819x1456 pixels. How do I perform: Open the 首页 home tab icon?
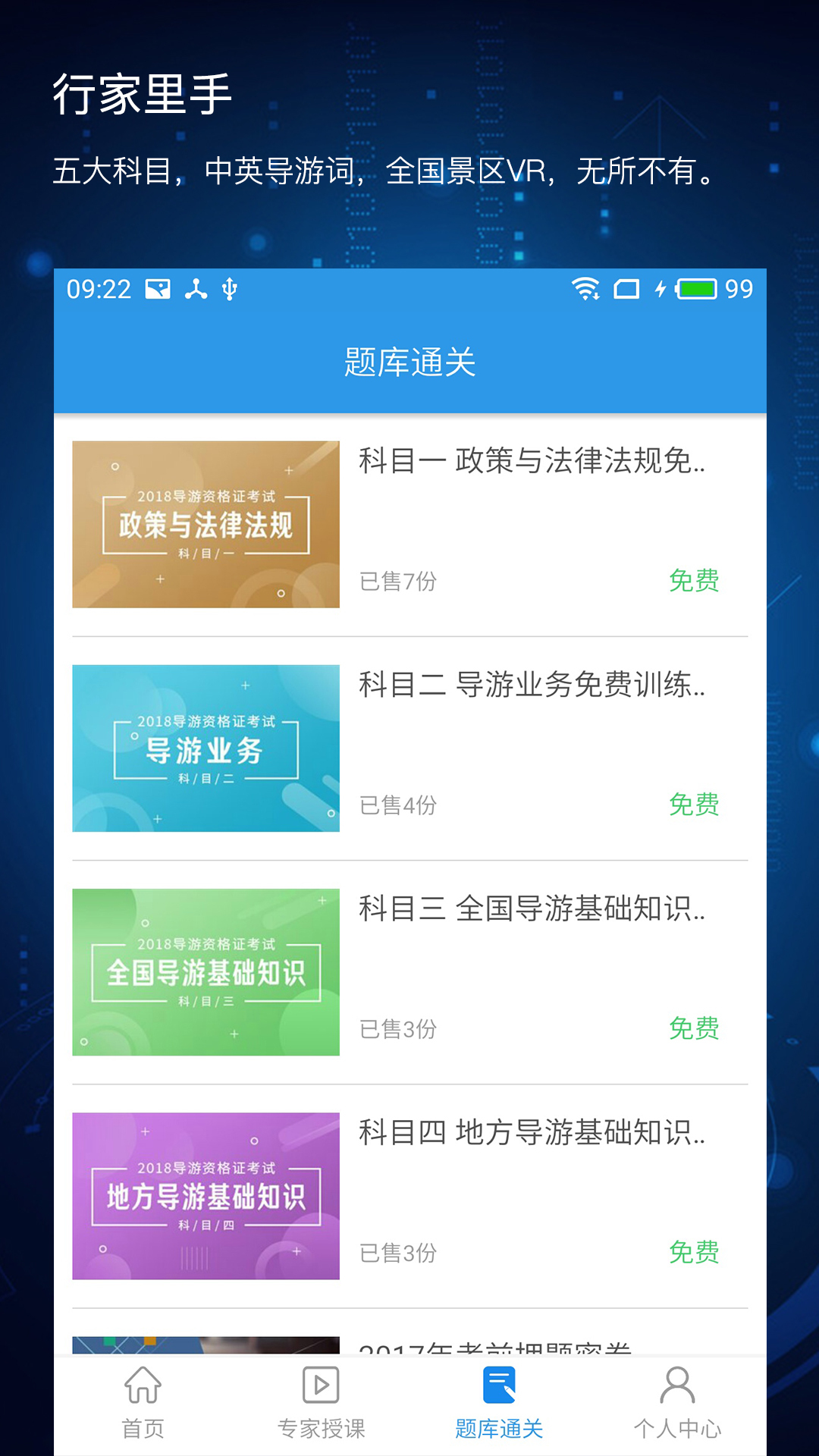tap(141, 1385)
